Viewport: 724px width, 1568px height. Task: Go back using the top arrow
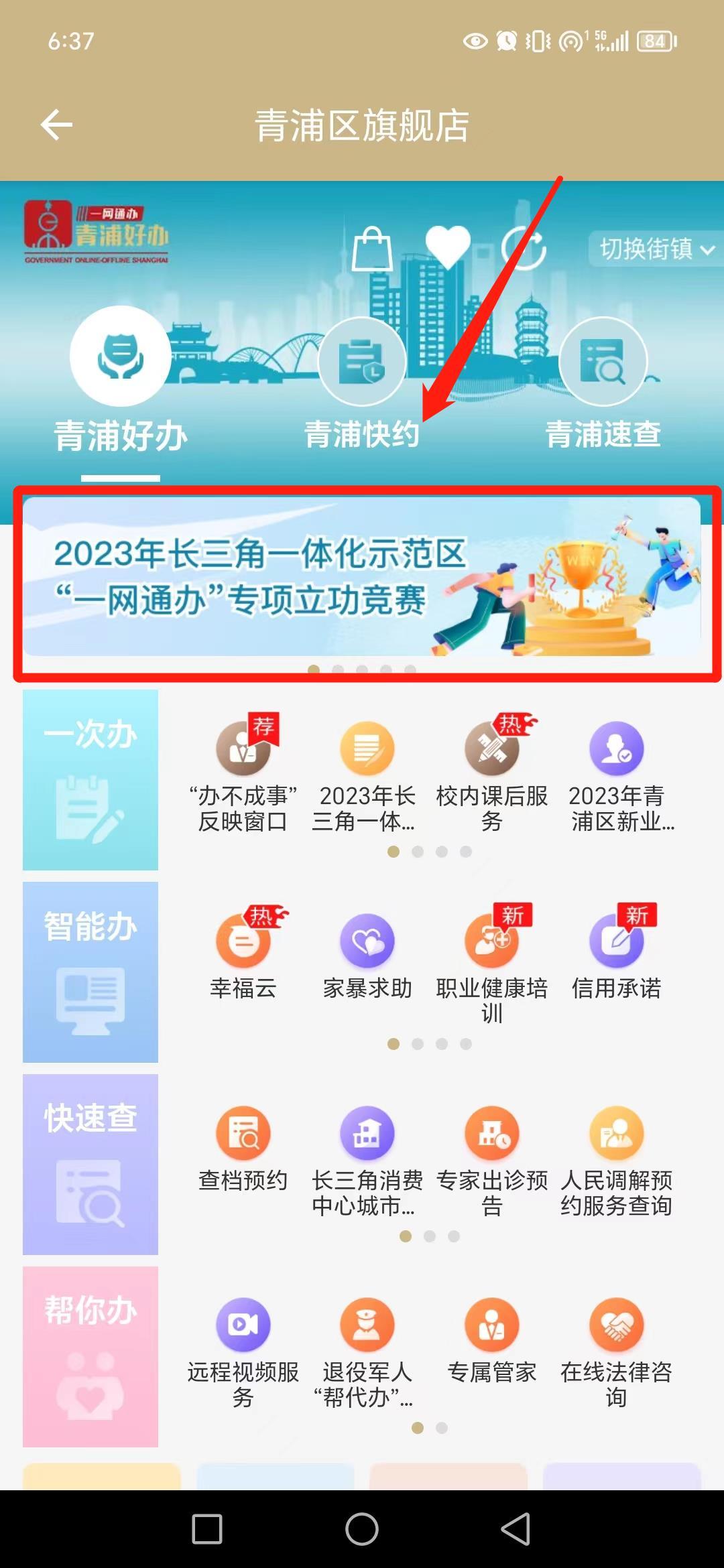pos(56,125)
